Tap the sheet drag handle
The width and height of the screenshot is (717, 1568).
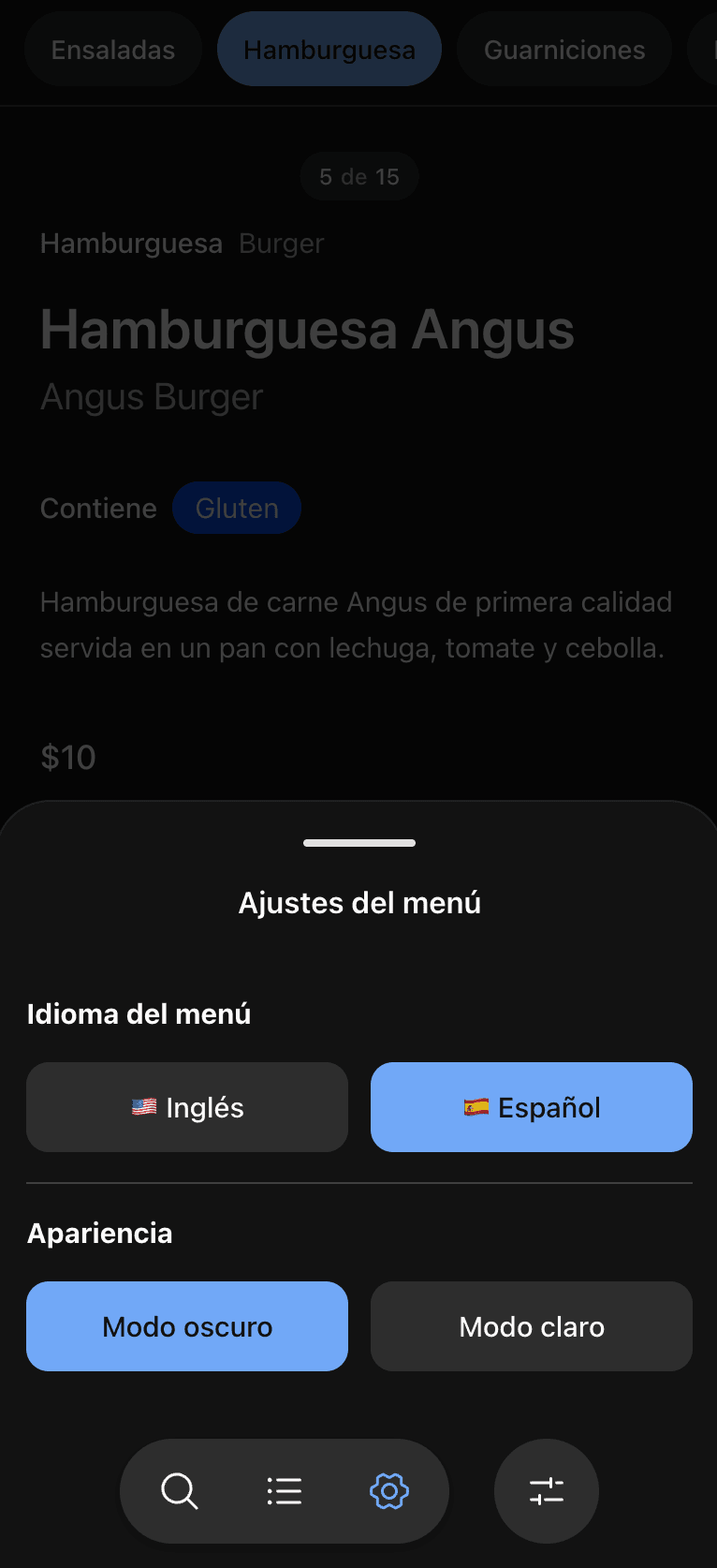pos(359,843)
